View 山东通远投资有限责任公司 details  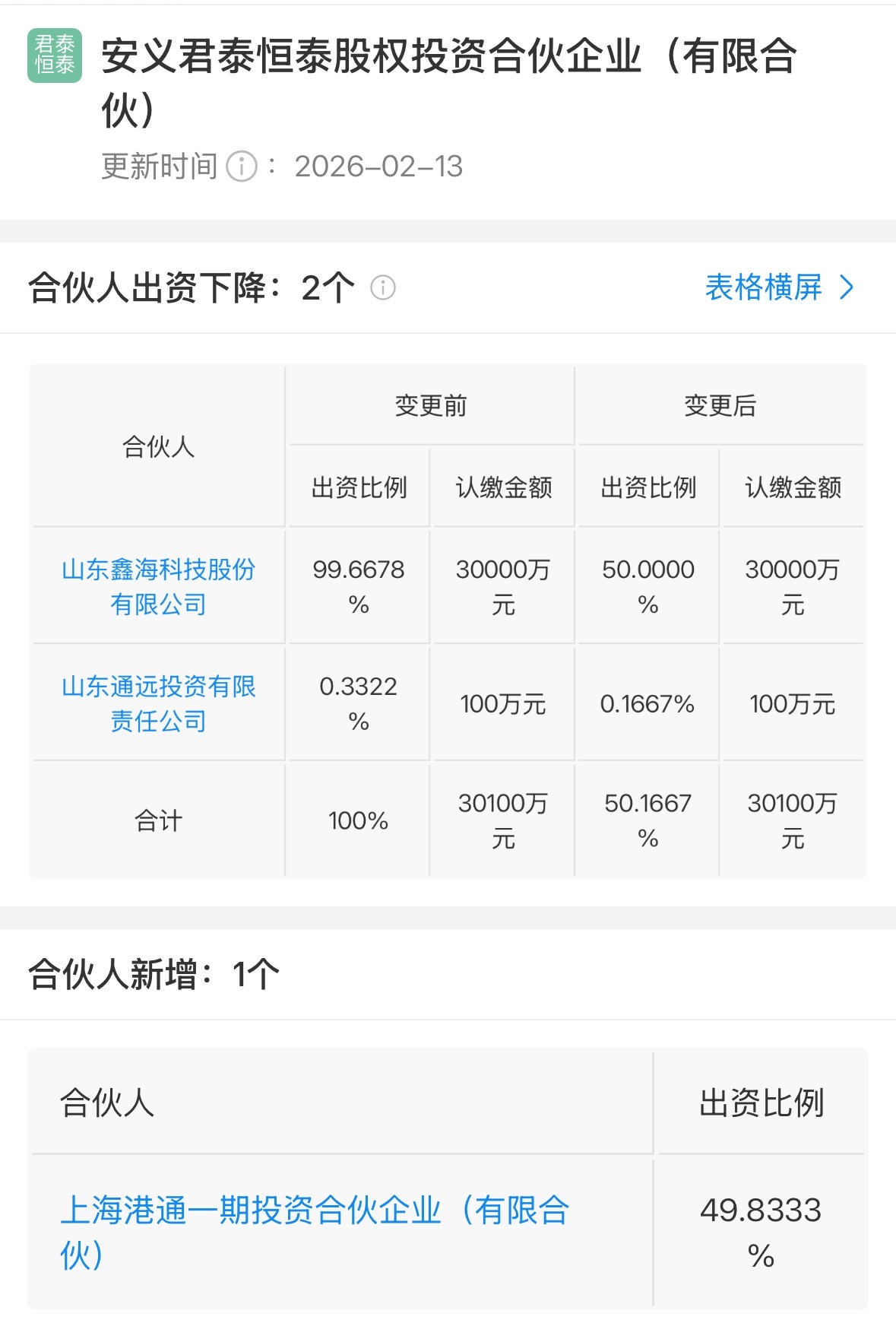coord(158,703)
